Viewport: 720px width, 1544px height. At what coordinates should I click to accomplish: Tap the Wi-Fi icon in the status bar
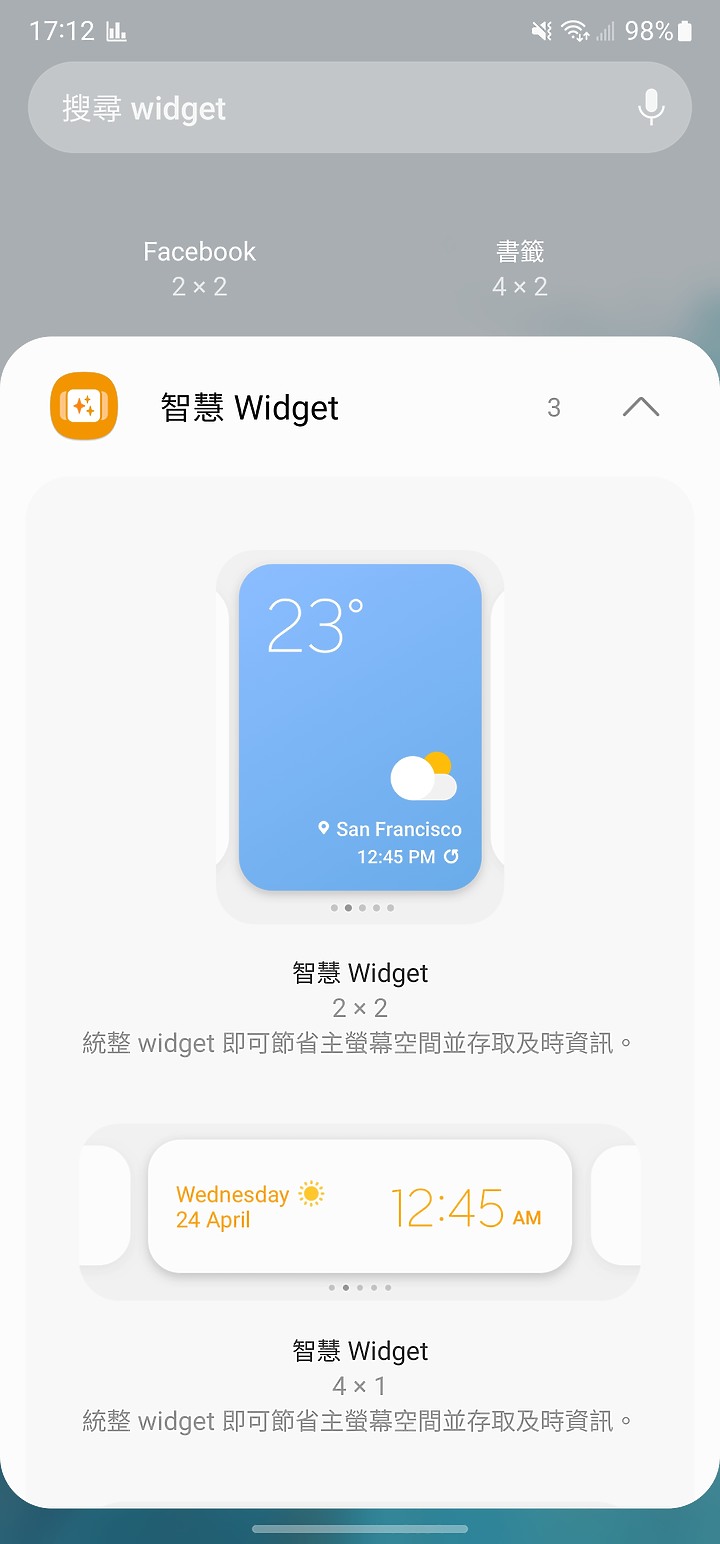click(577, 30)
